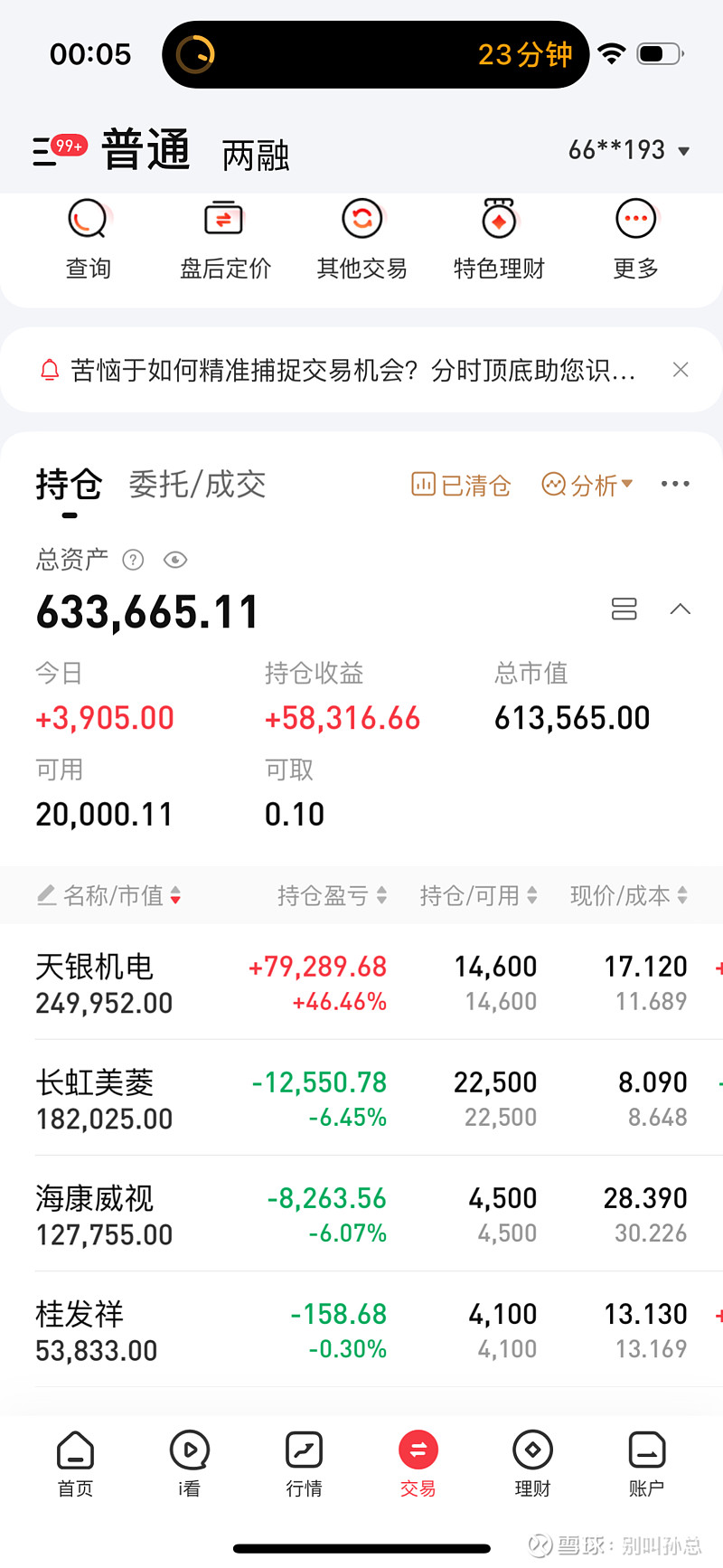Dismiss the trading tips notification banner

pos(681,370)
